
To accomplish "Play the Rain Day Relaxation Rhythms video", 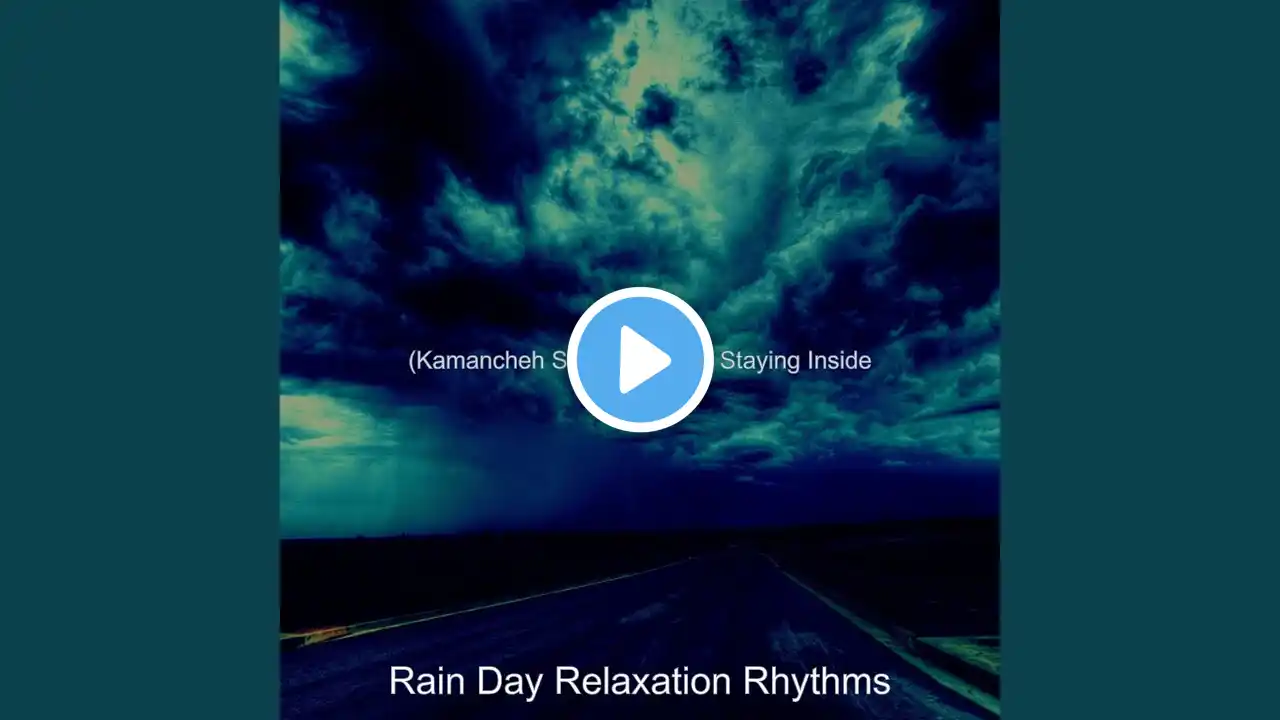I will point(640,360).
